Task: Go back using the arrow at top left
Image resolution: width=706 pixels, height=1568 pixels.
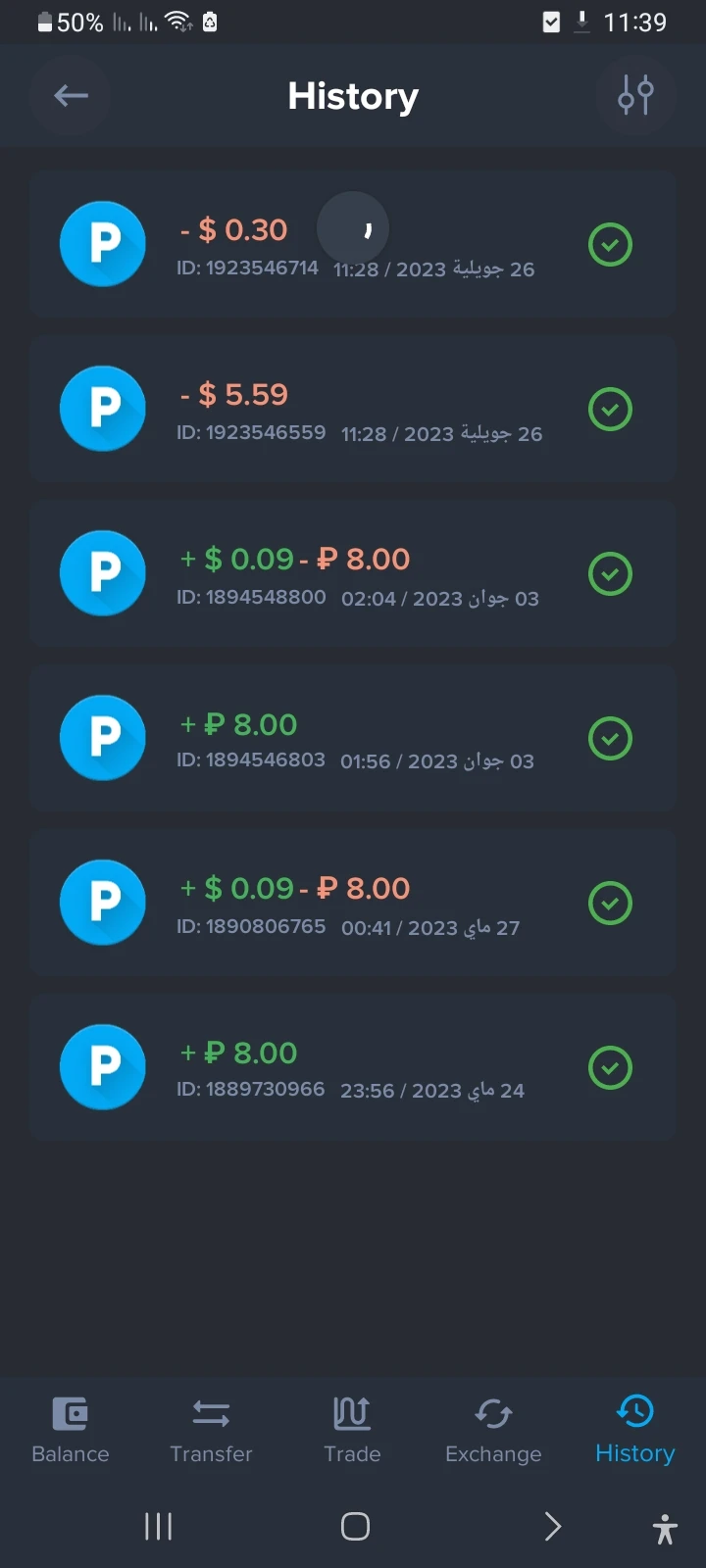Action: 69,95
